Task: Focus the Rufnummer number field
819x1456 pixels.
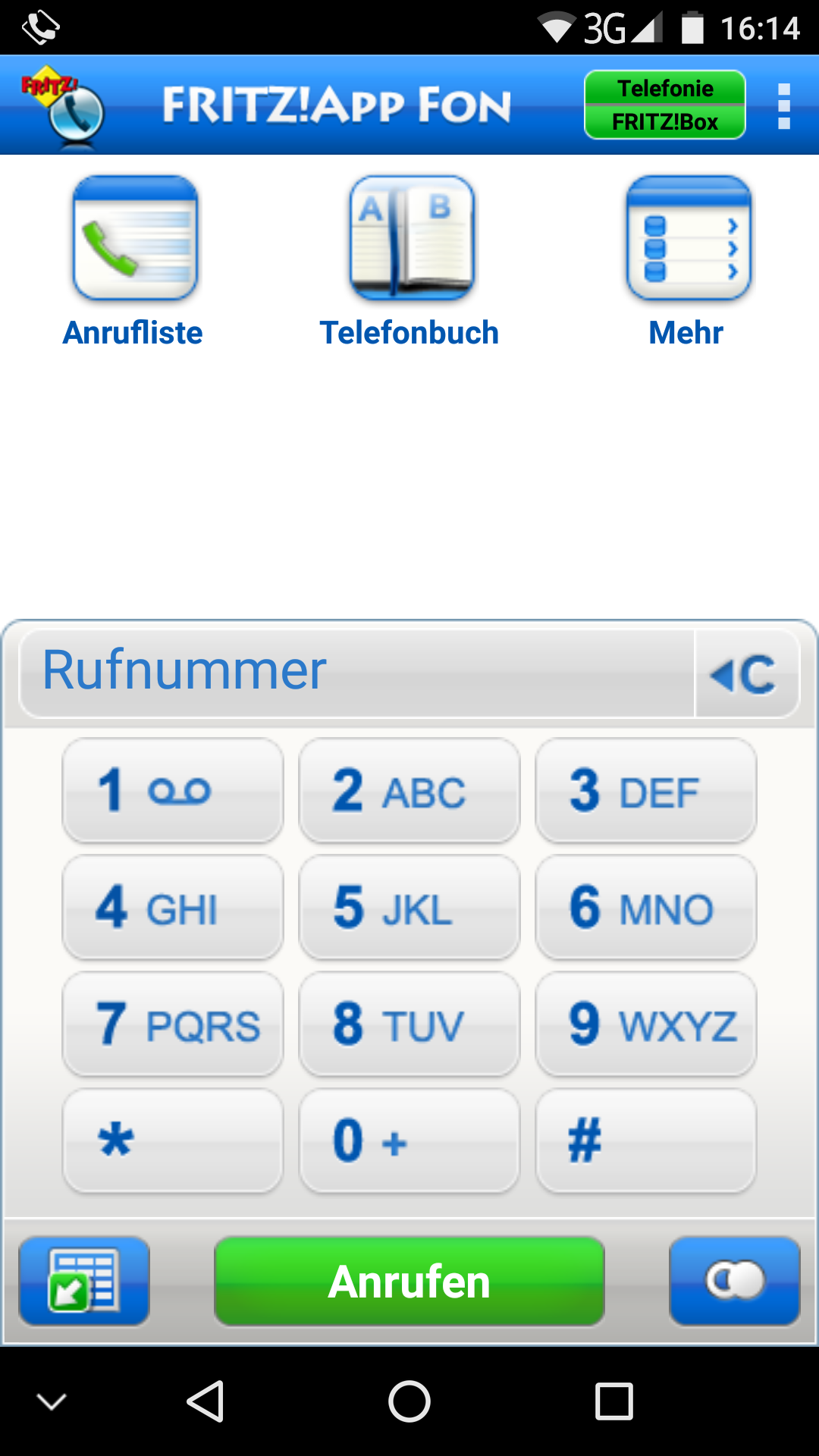Action: pyautogui.click(x=356, y=672)
